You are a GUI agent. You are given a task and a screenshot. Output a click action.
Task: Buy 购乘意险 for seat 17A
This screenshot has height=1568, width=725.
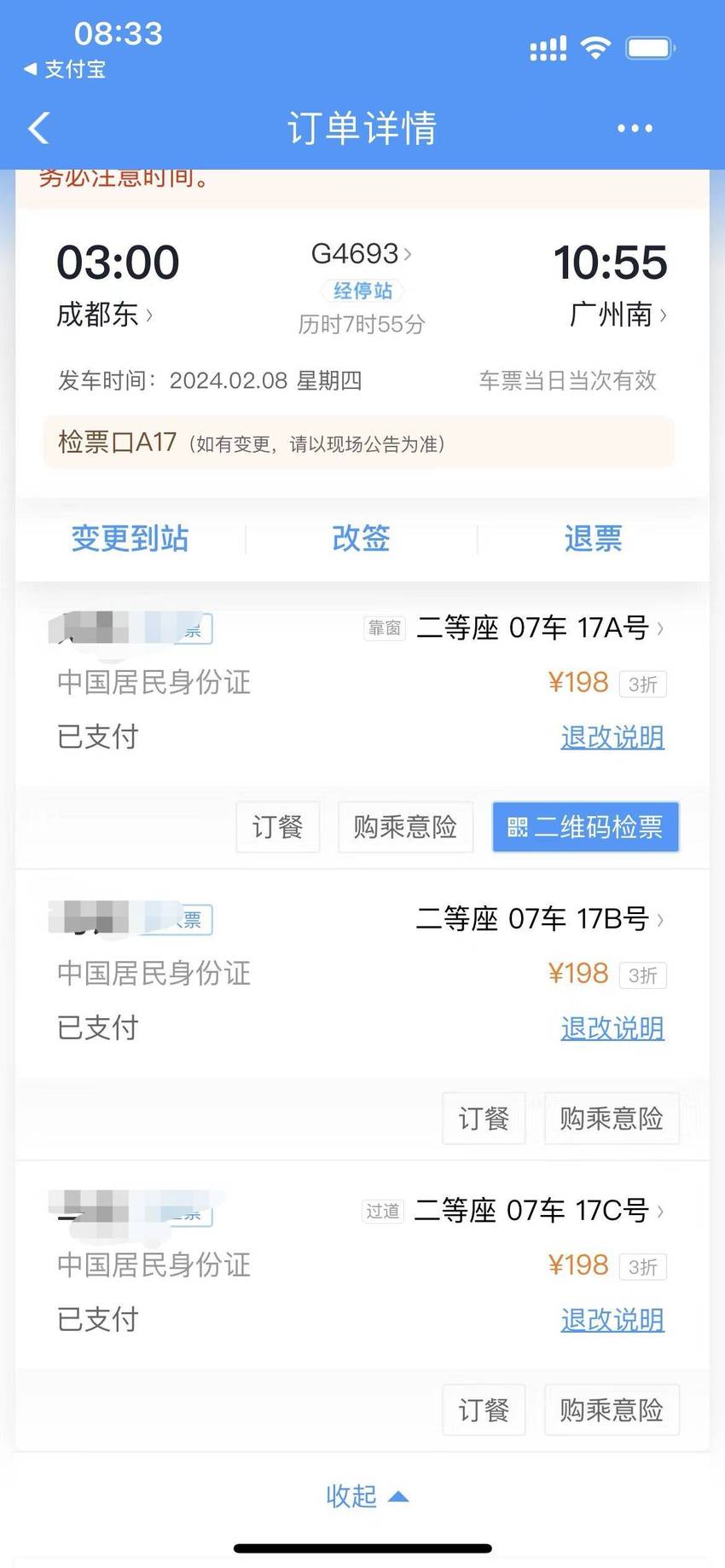[405, 826]
